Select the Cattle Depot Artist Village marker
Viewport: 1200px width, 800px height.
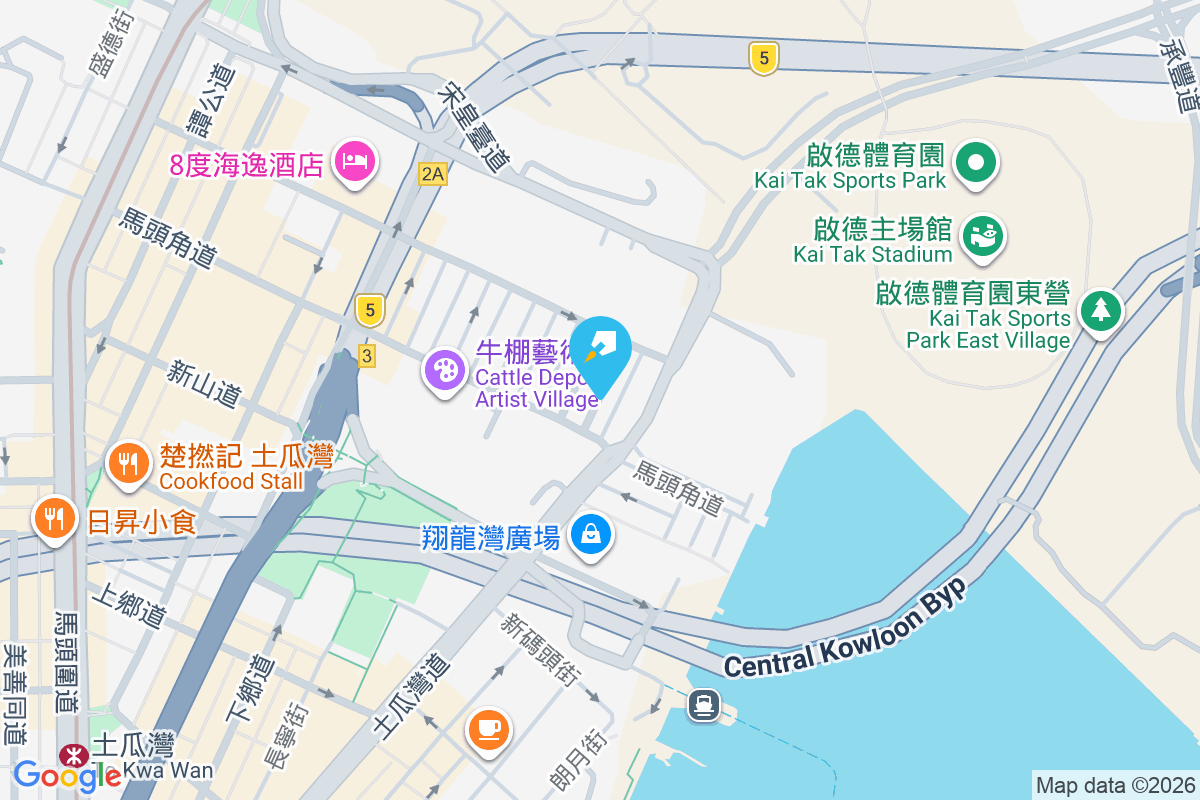(x=445, y=371)
